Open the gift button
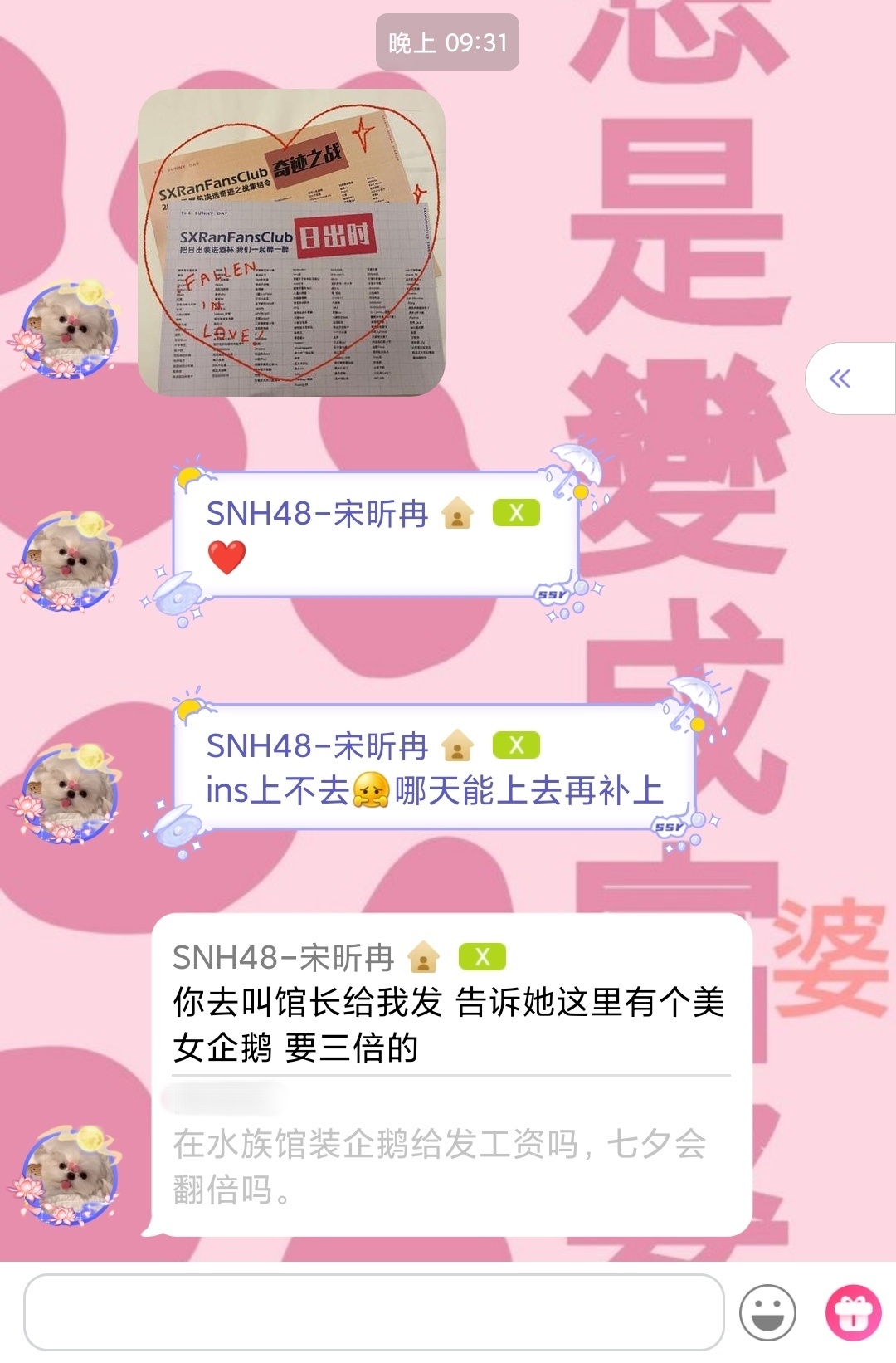 854,1313
